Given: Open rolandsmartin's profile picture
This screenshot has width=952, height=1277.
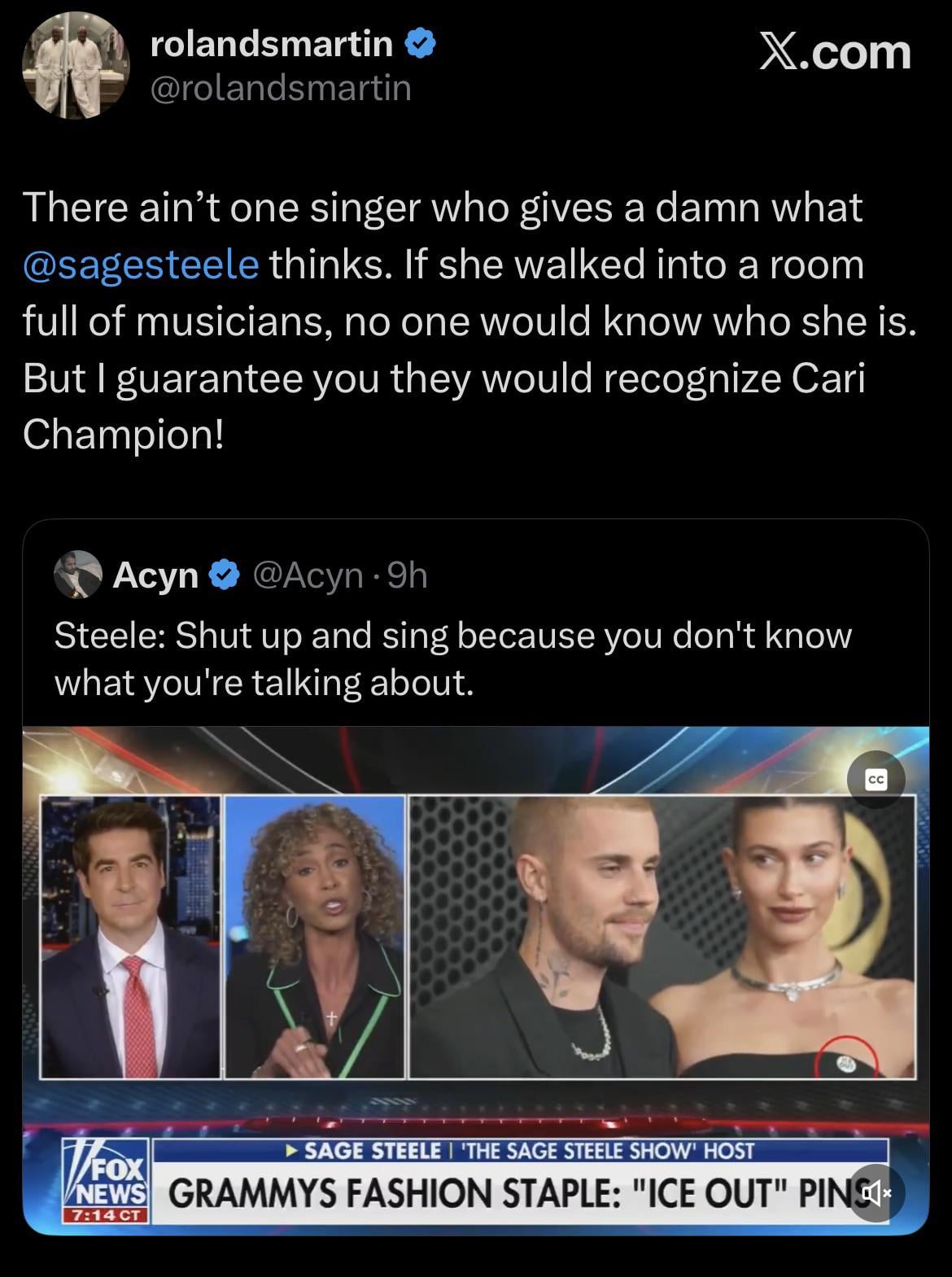Looking at the screenshot, I should point(75,67).
